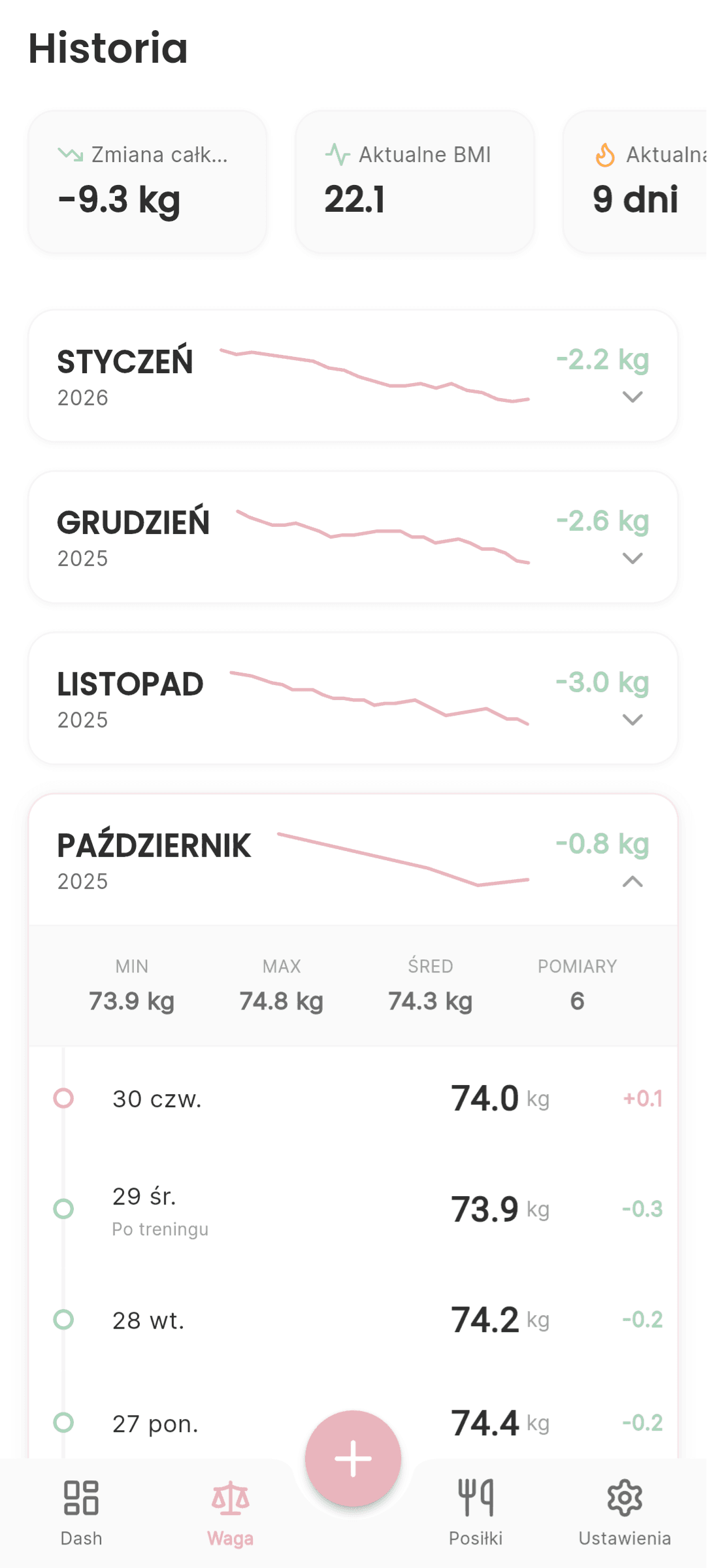Image resolution: width=707 pixels, height=1568 pixels.
Task: Collapse the Październik 2025 month card
Action: click(353, 859)
